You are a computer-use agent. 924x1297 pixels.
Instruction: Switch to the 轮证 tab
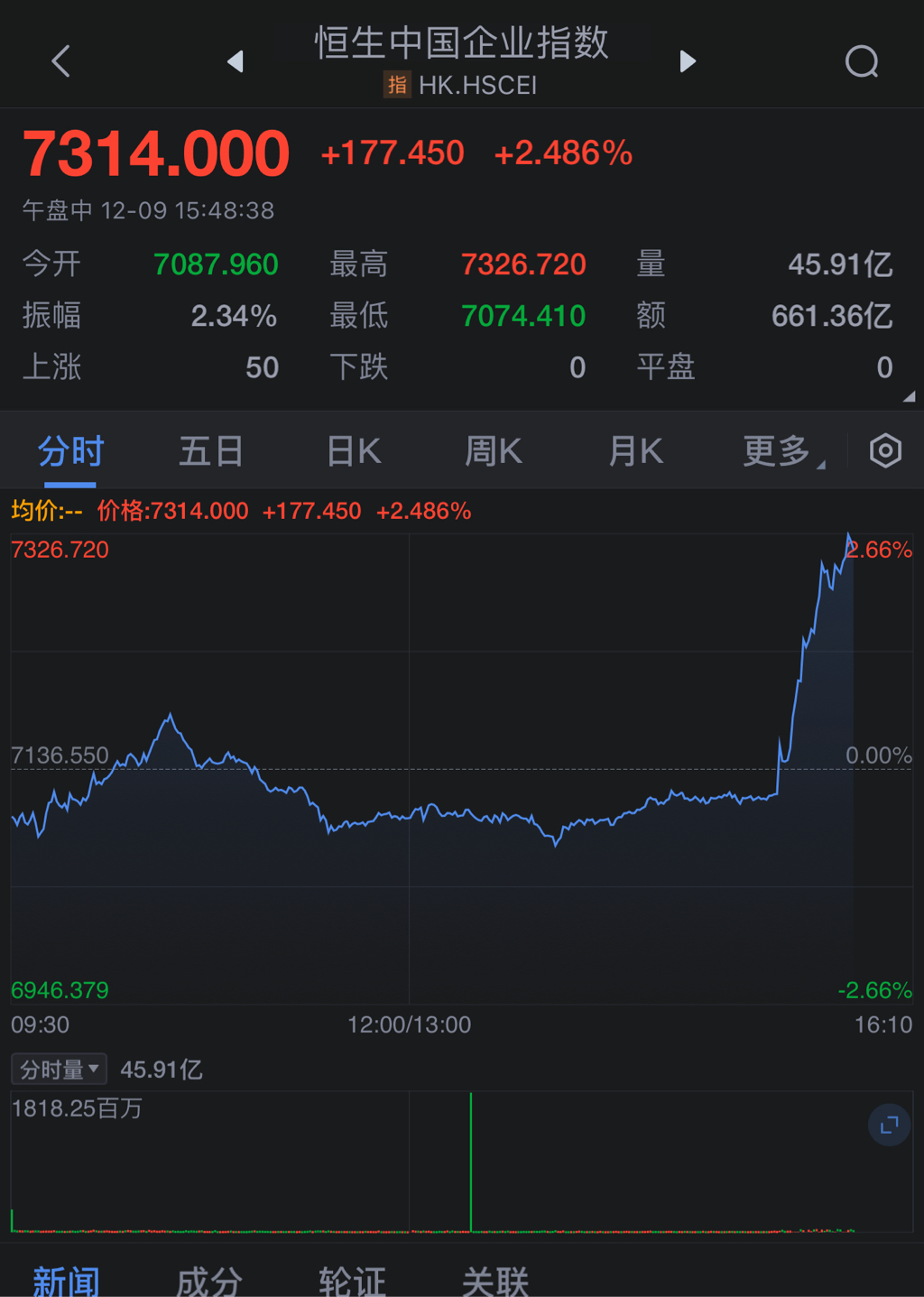tap(352, 1280)
